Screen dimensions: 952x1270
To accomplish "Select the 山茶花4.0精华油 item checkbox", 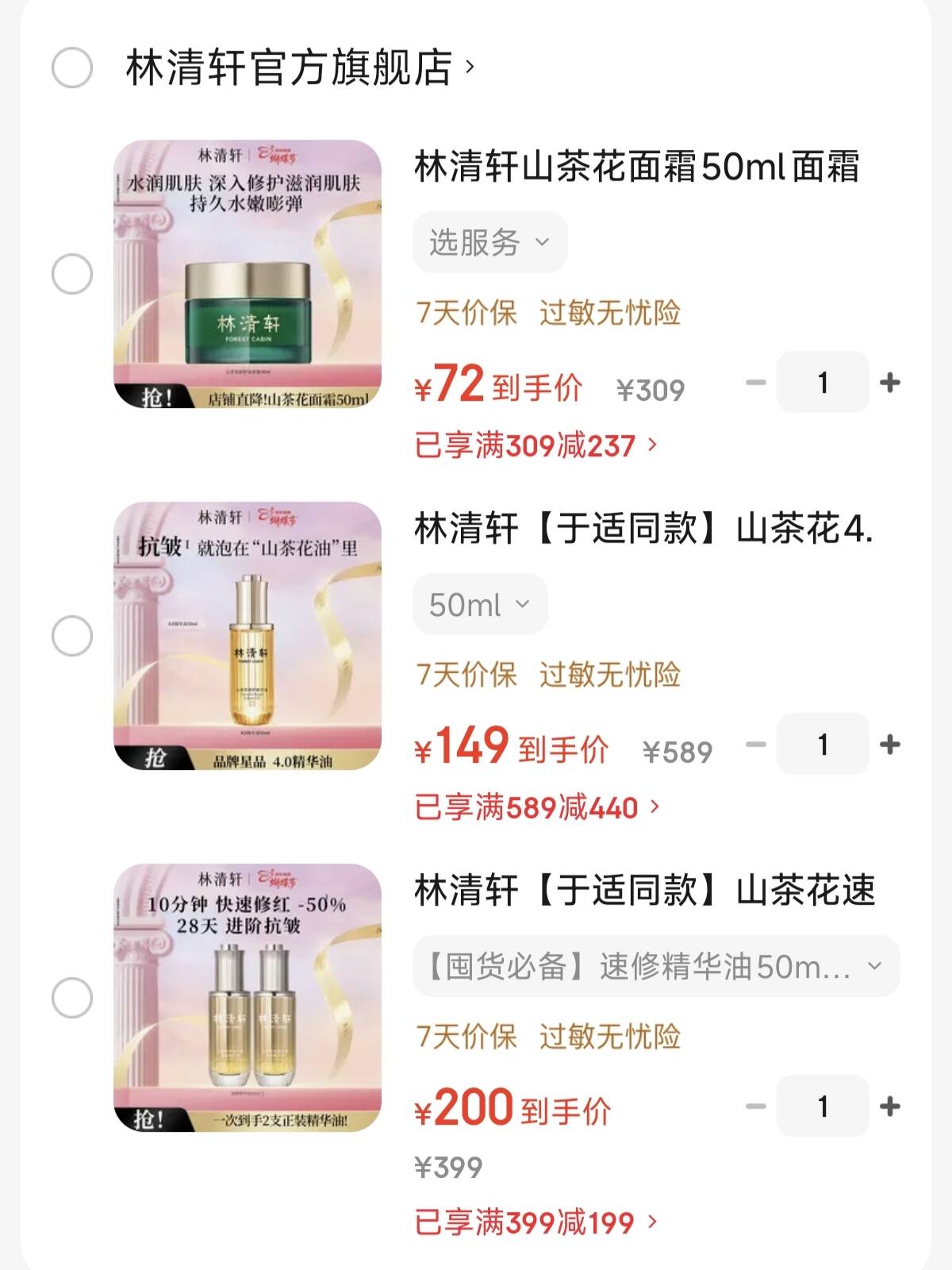I will click(x=72, y=636).
